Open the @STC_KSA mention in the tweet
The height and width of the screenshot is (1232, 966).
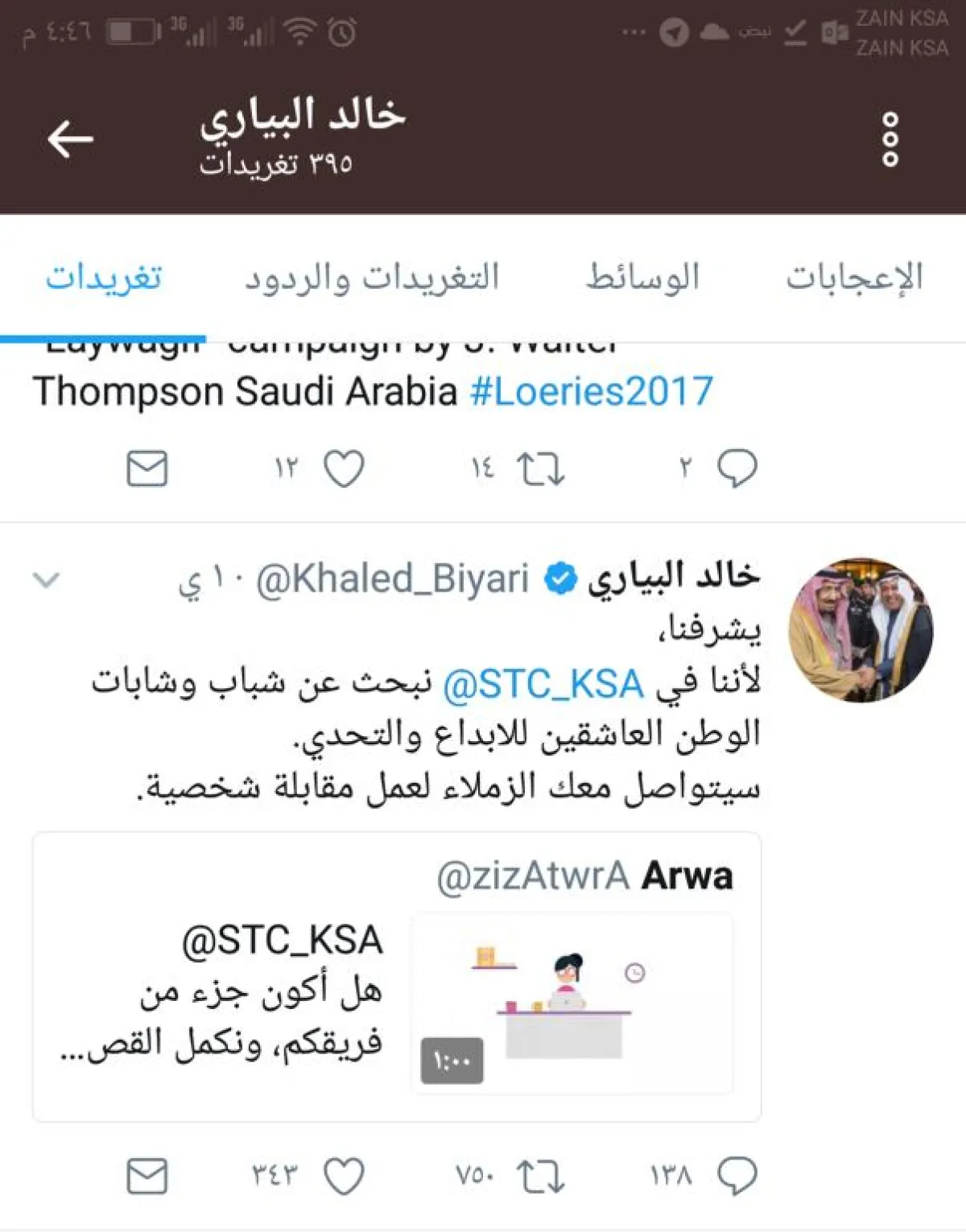pyautogui.click(x=543, y=684)
